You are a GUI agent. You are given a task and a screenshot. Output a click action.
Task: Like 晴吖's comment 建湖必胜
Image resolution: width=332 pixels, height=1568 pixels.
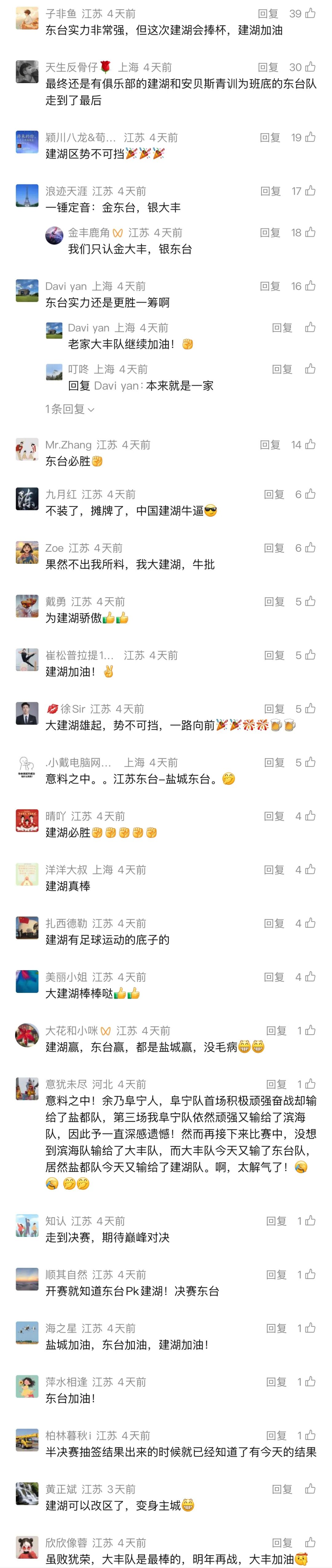[310, 816]
